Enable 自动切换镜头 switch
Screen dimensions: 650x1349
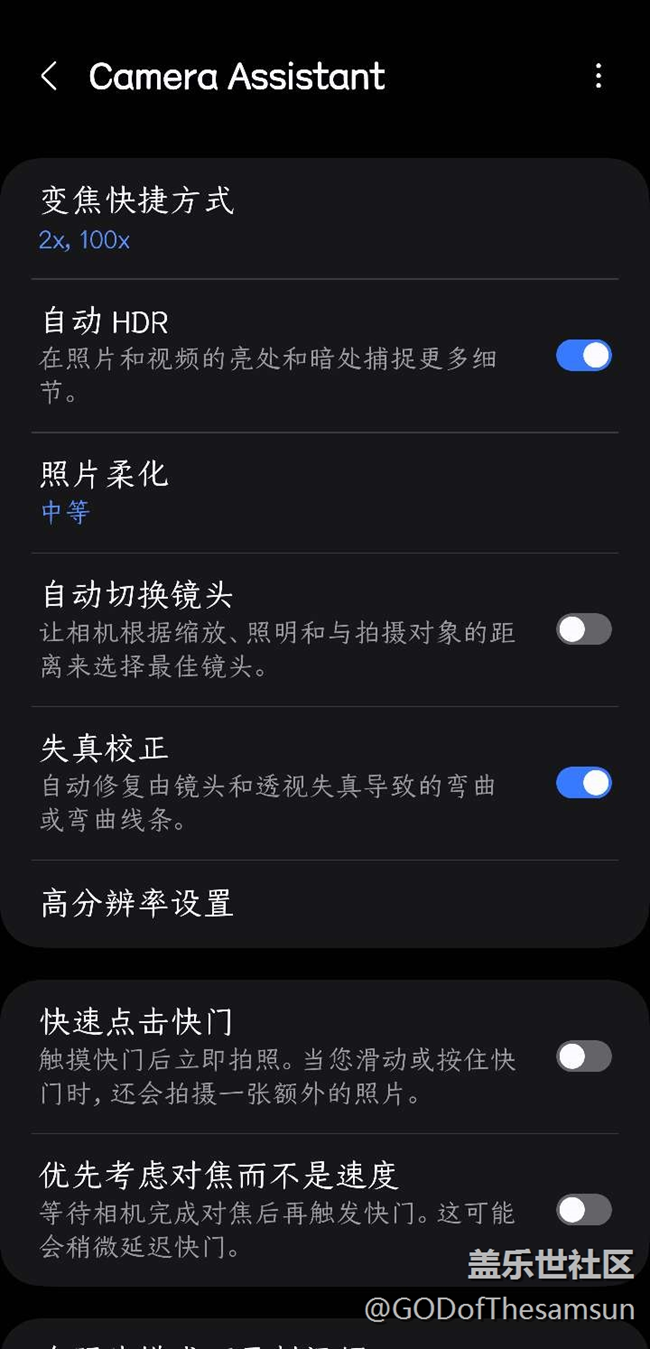[583, 629]
